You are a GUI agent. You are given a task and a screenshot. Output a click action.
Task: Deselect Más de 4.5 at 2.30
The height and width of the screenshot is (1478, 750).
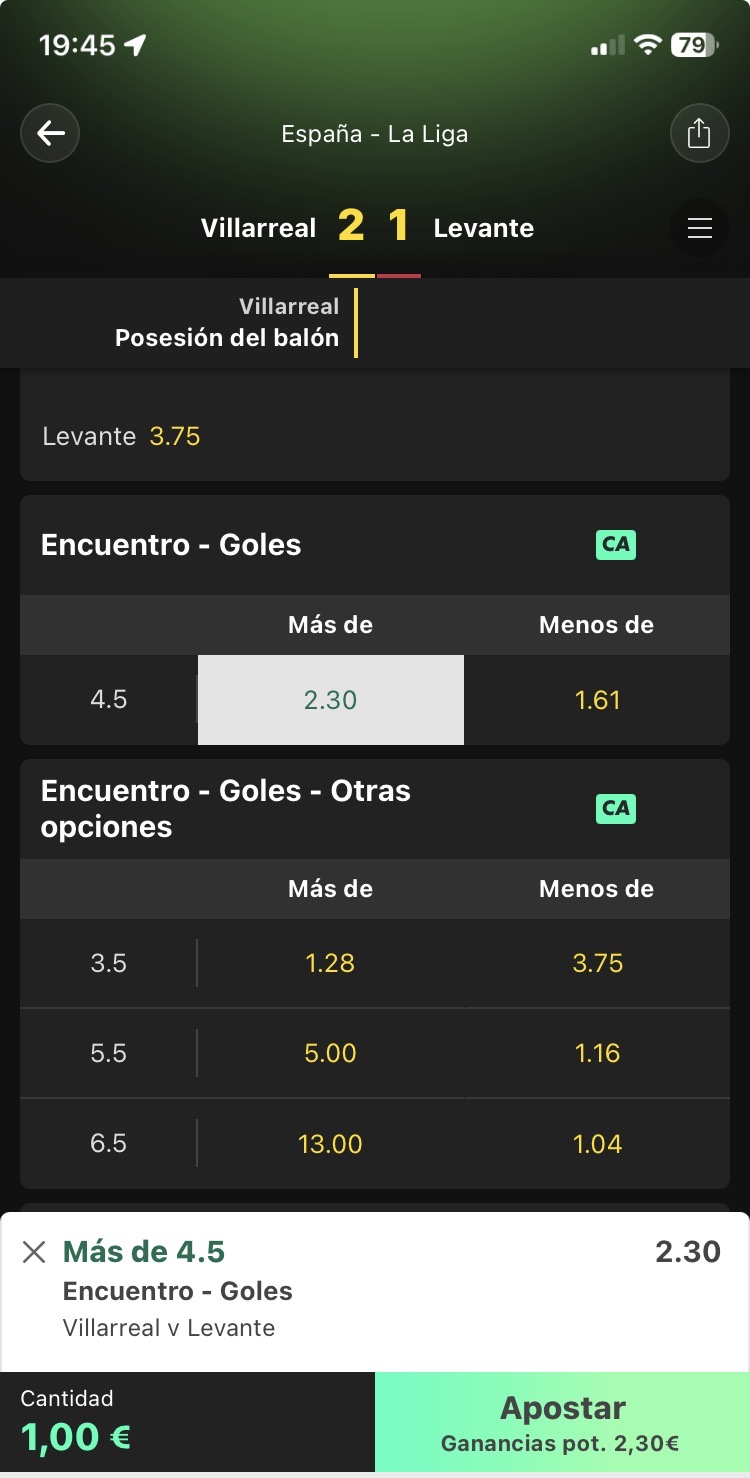331,700
